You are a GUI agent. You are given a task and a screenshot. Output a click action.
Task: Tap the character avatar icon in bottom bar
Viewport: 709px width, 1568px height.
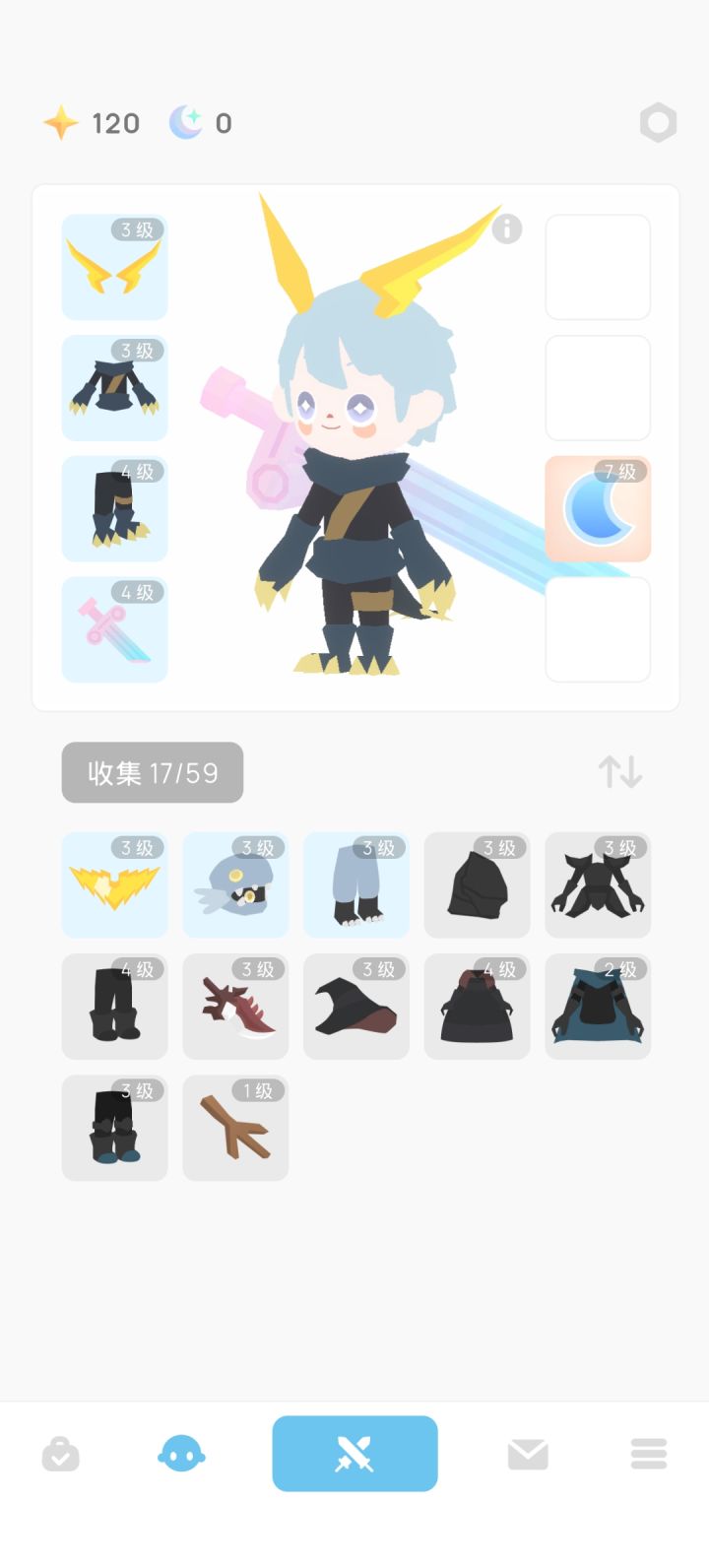[183, 1454]
